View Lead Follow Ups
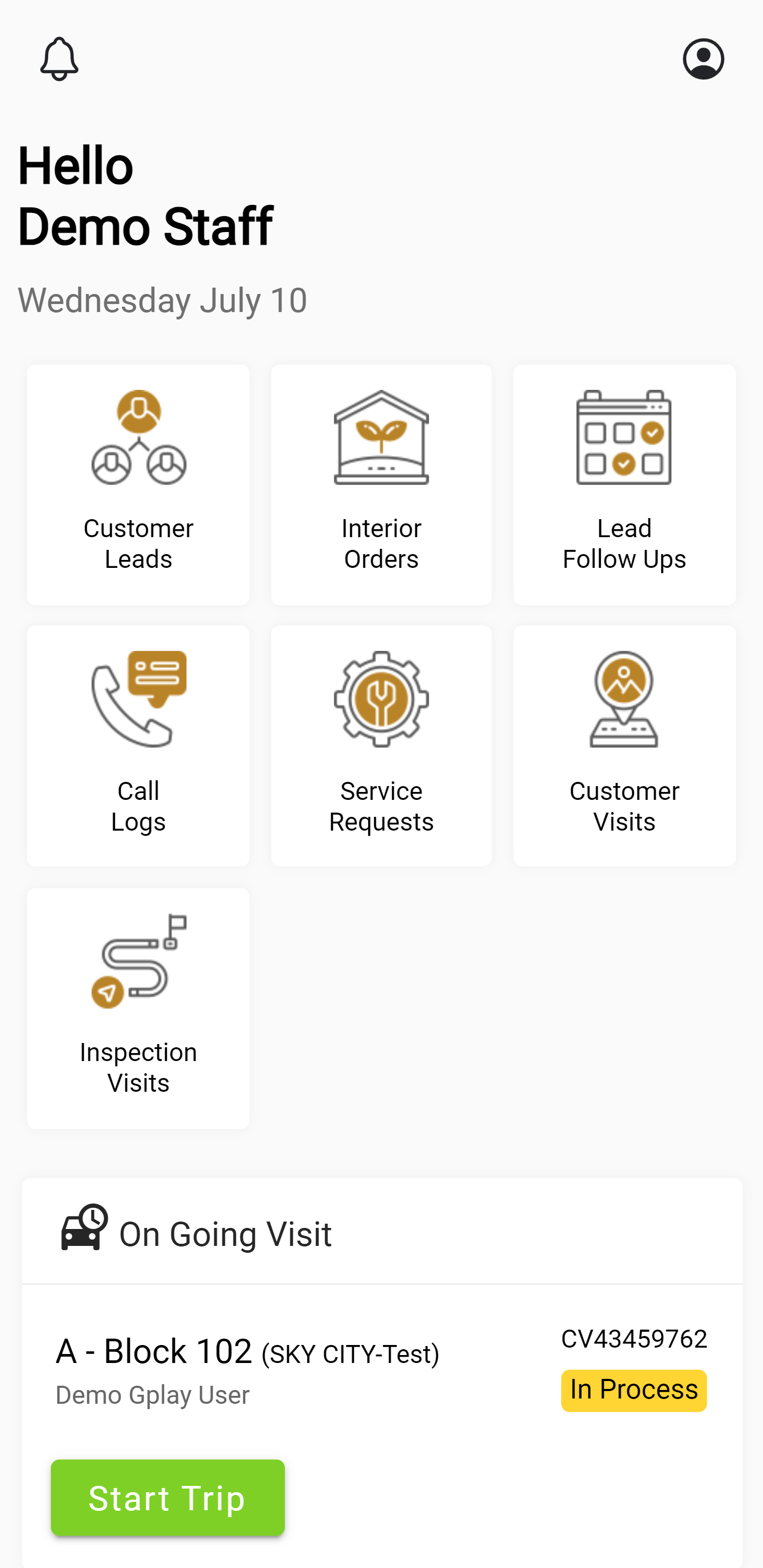 tap(624, 484)
